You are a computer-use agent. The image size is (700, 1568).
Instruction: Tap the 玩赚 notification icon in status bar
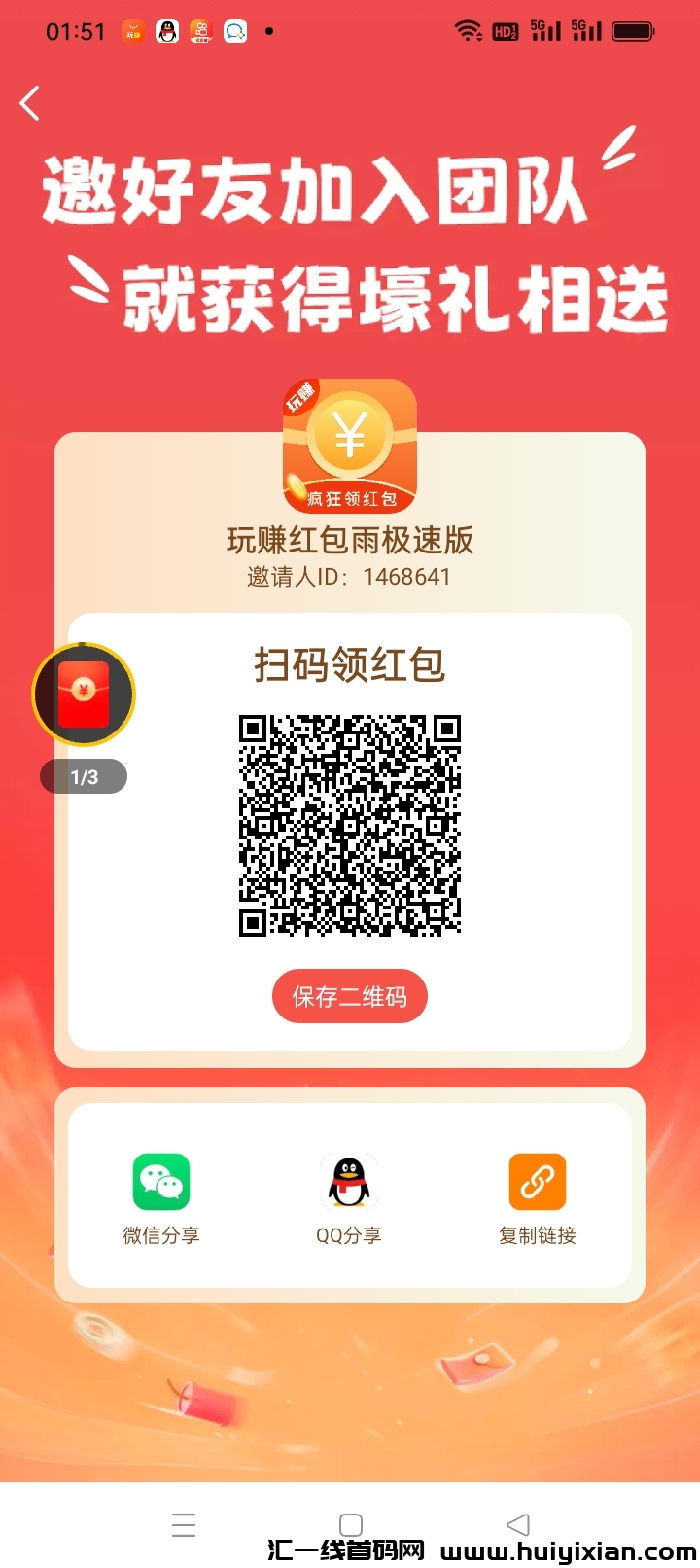click(132, 31)
